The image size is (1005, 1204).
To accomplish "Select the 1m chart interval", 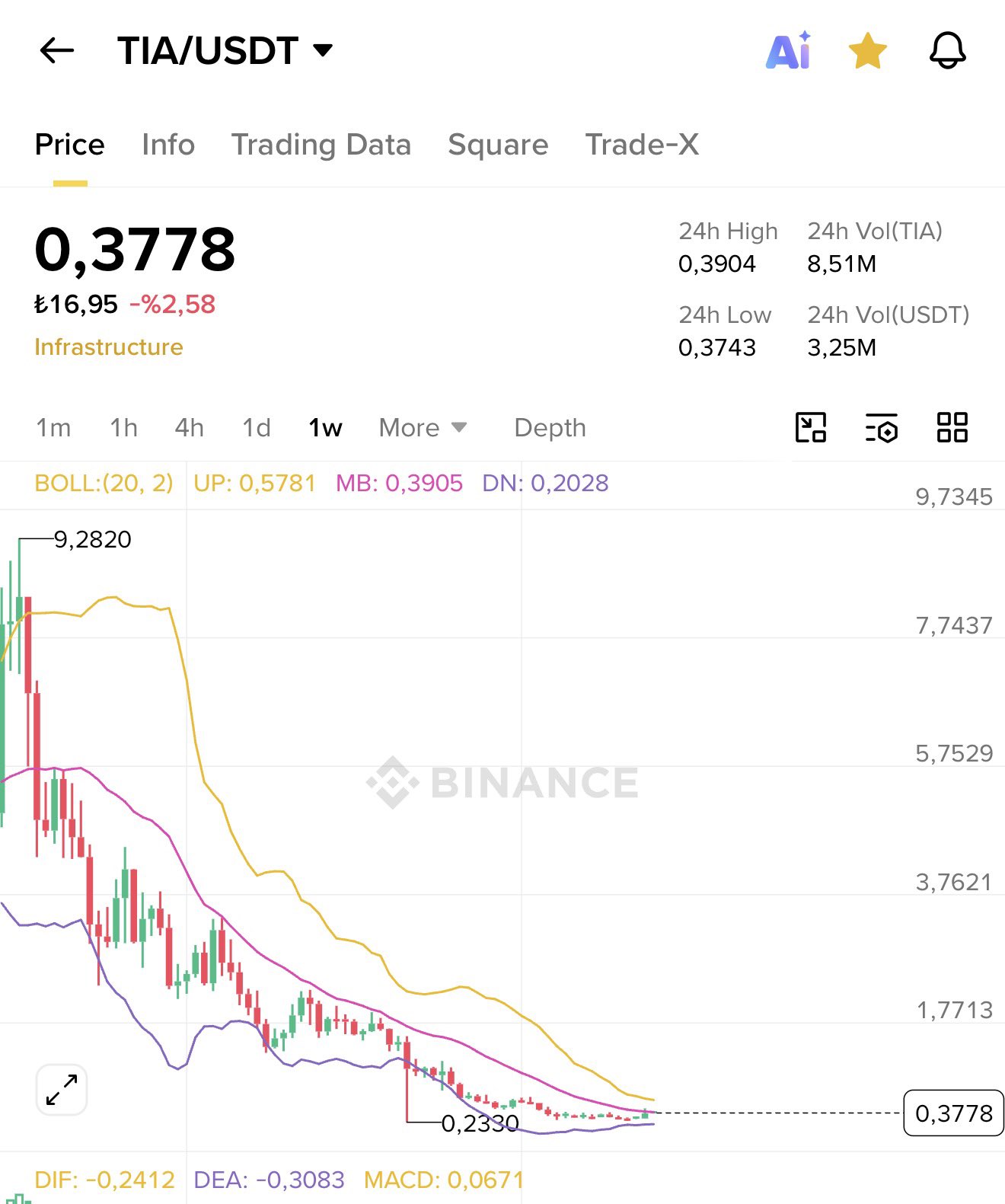I will [53, 428].
